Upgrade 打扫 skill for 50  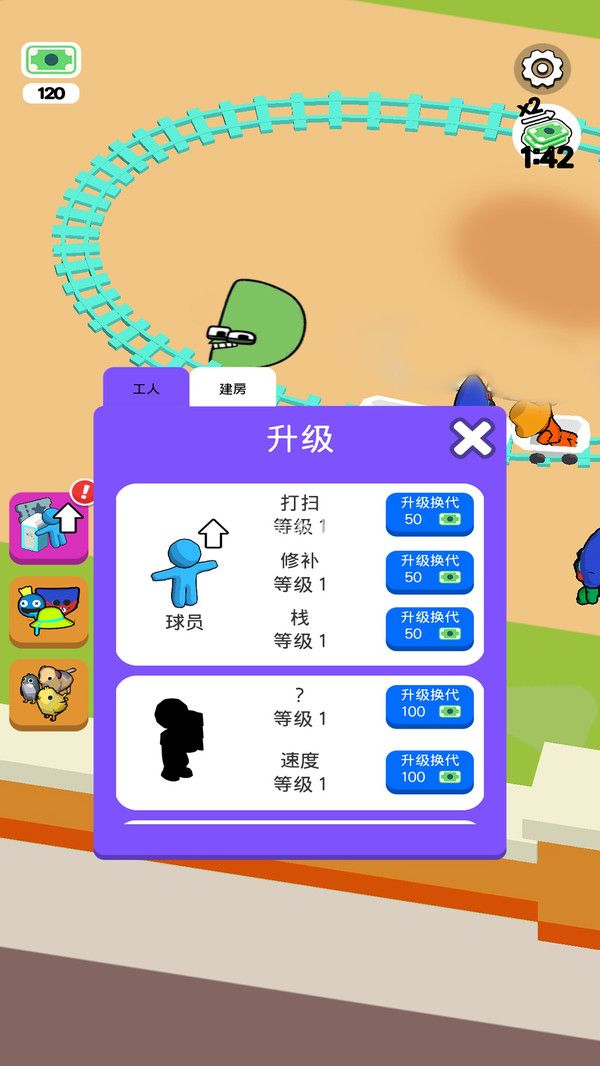coord(429,513)
